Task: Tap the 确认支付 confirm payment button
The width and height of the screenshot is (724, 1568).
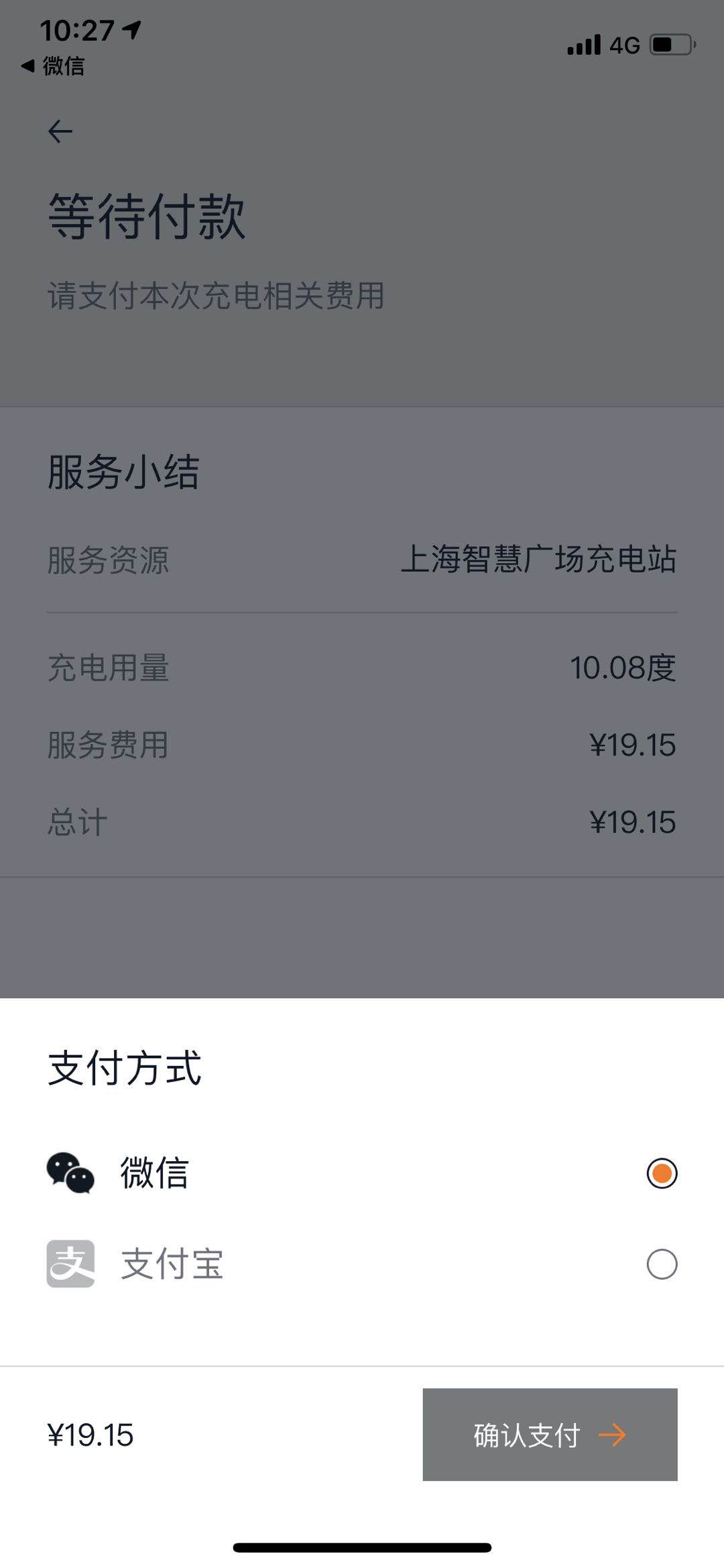Action: 550,1435
